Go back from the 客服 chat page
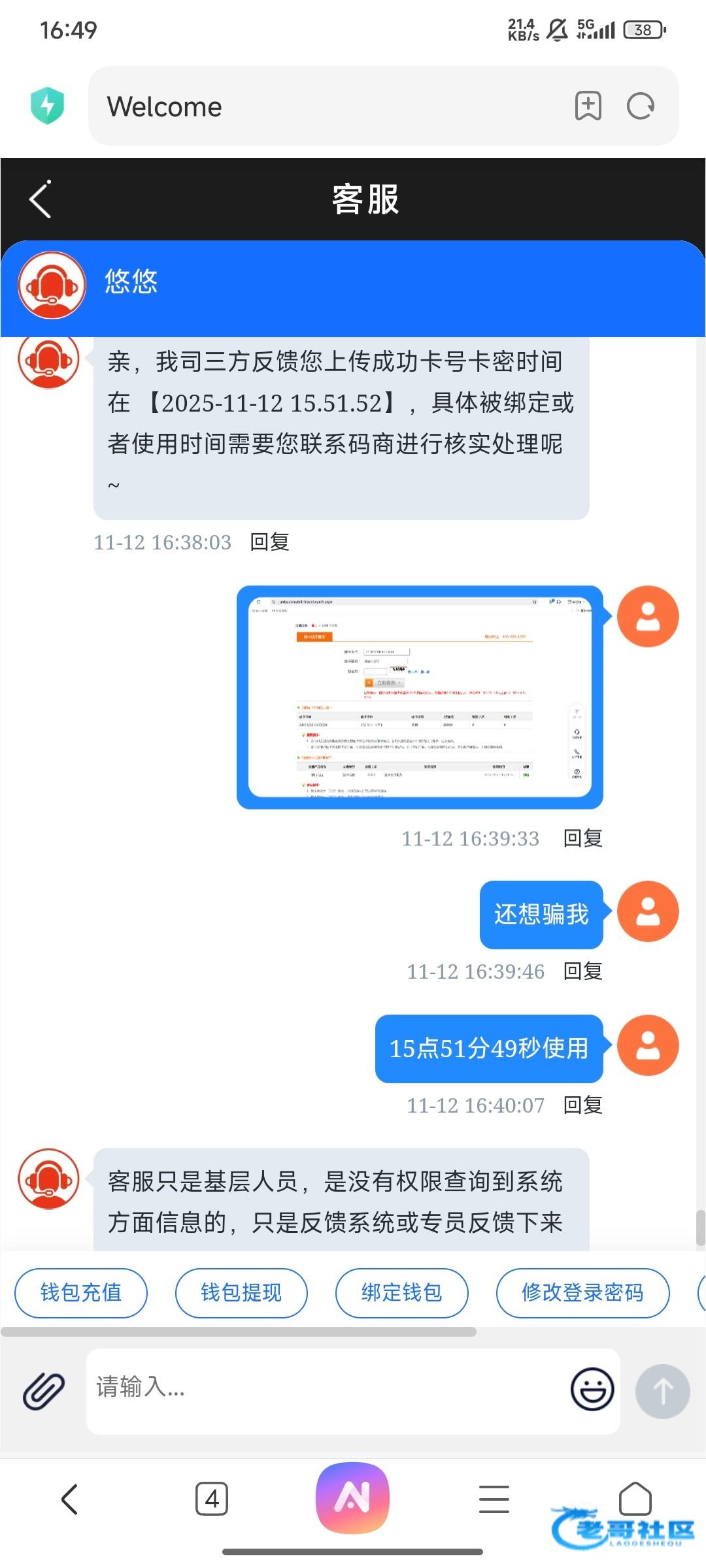 click(x=41, y=199)
